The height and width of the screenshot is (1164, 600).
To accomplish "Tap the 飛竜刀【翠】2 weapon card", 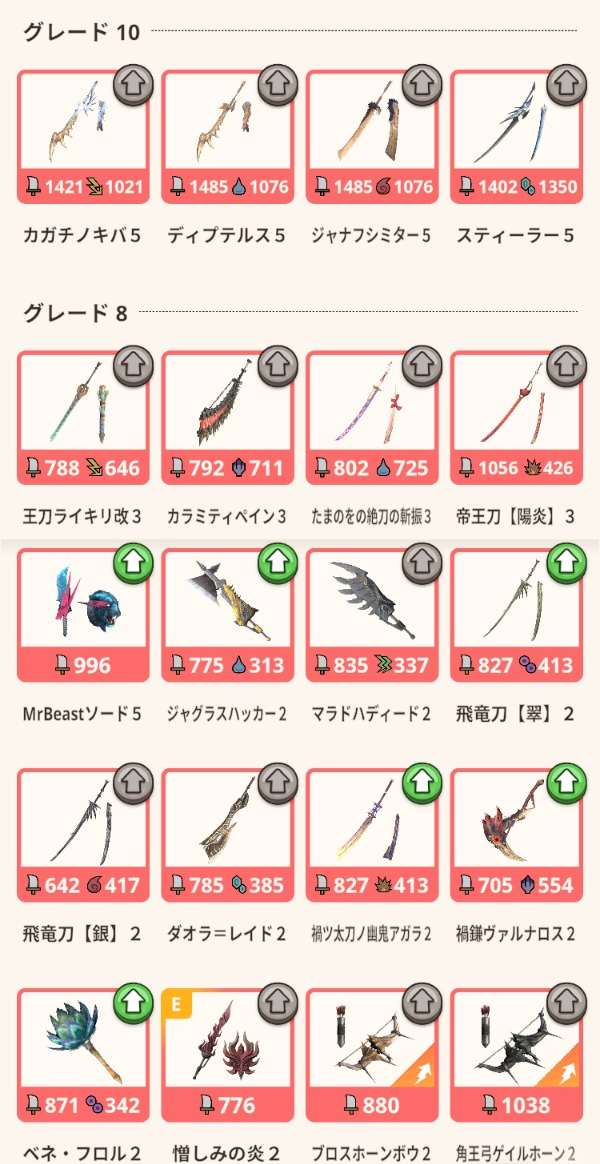I will pyautogui.click(x=516, y=614).
